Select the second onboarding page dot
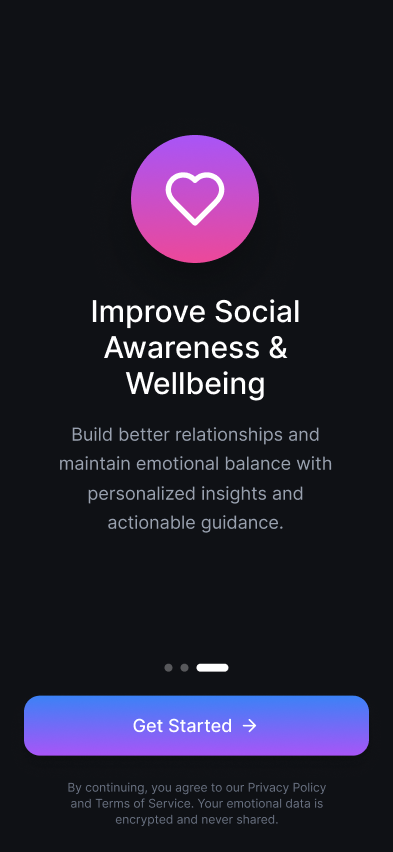The width and height of the screenshot is (393, 852). [x=184, y=667]
